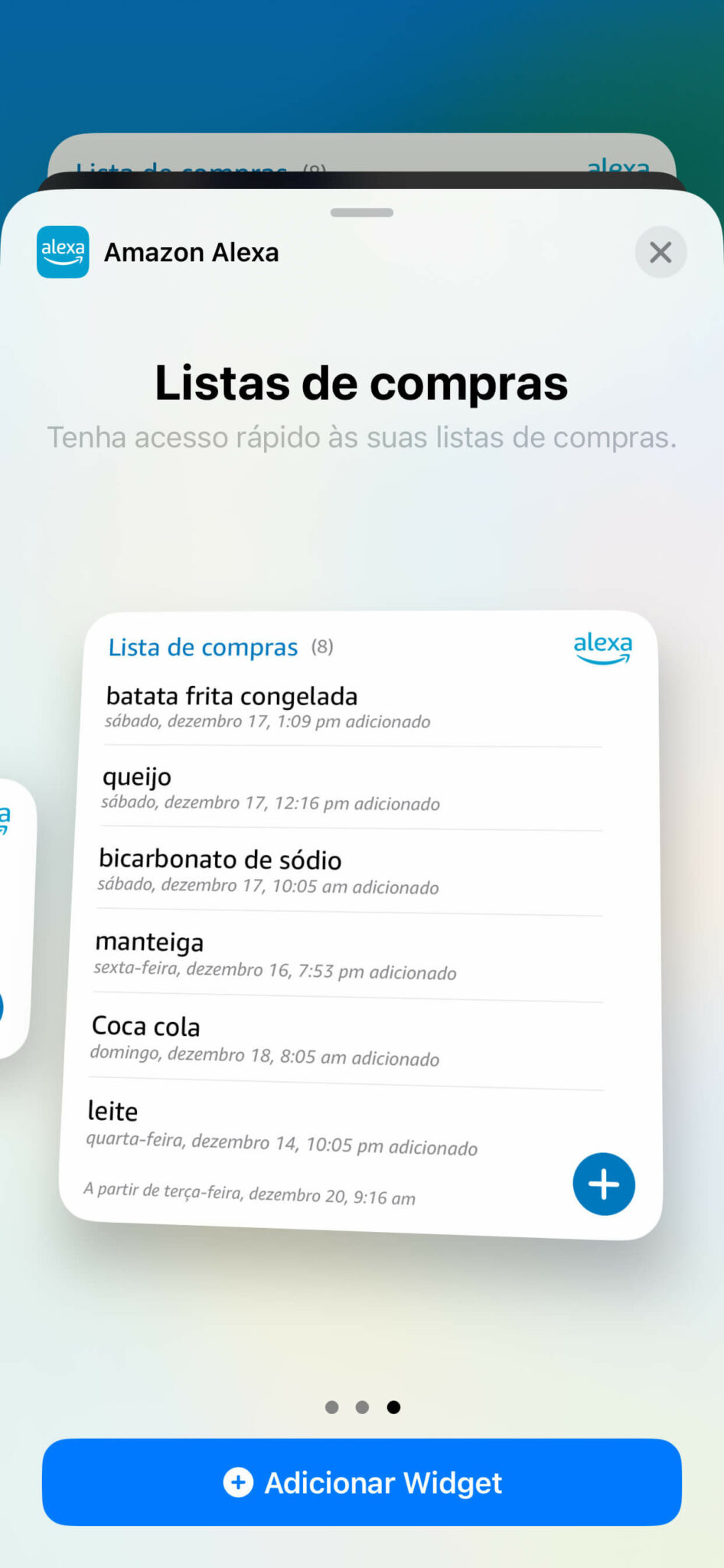Select the middle pagination dot
724x1568 pixels.
pos(362,1406)
